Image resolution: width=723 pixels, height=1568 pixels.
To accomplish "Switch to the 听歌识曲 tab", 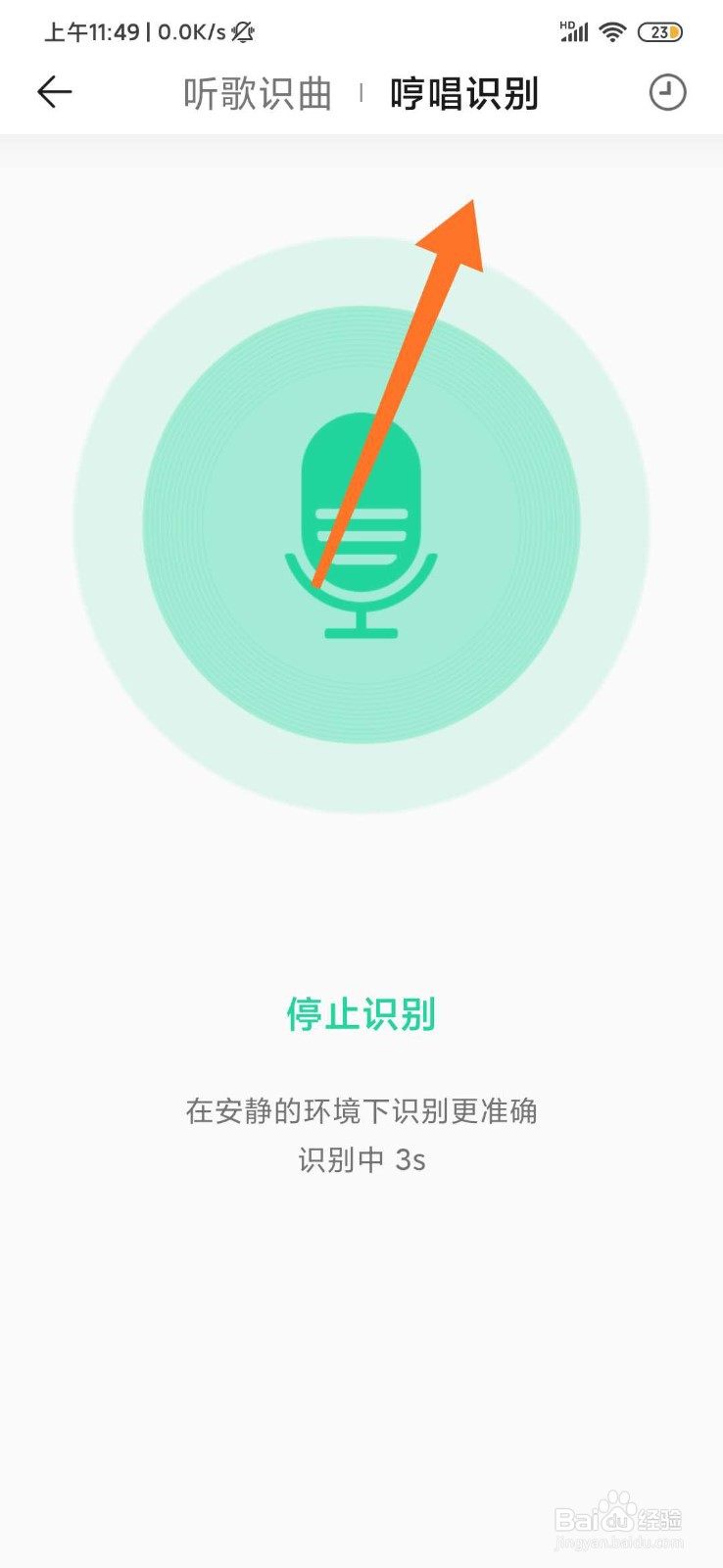I will [258, 94].
